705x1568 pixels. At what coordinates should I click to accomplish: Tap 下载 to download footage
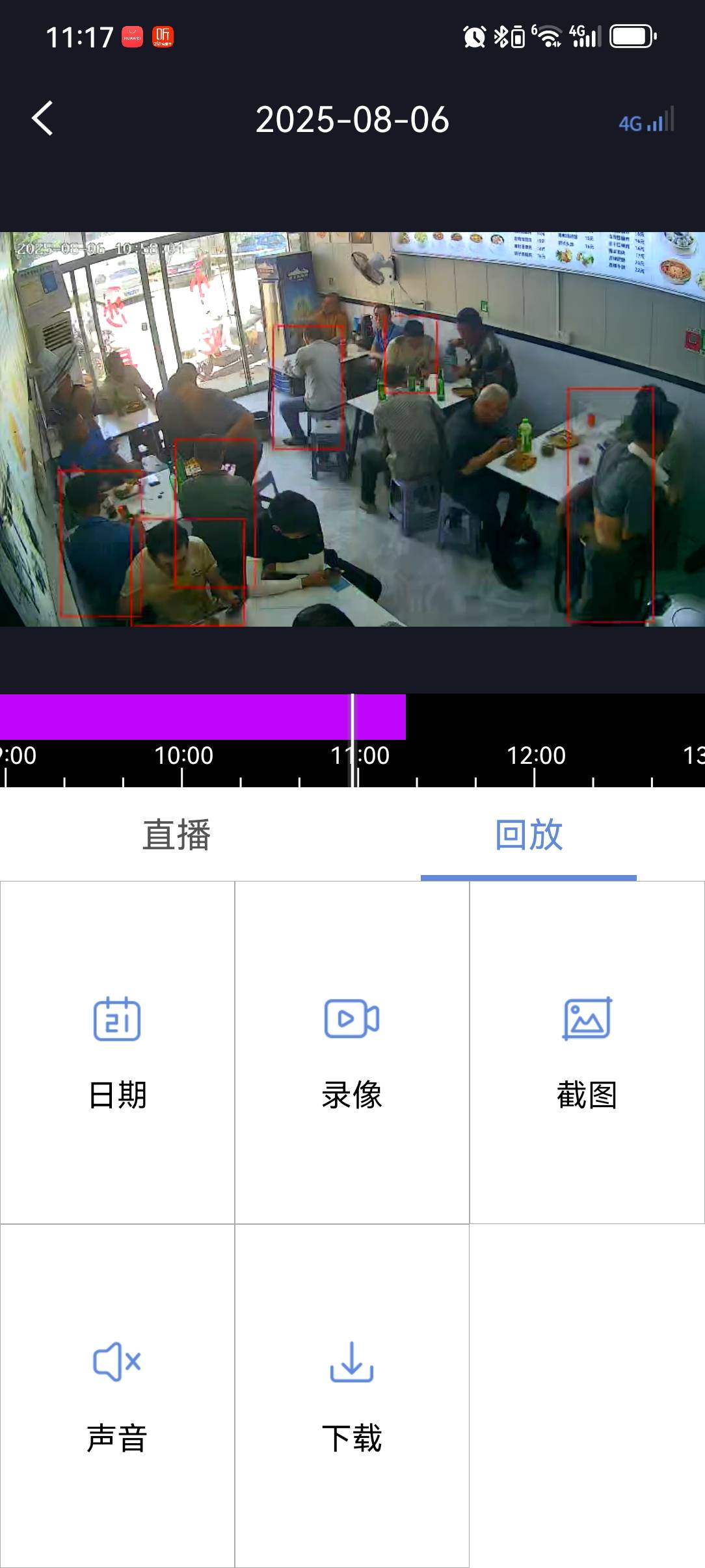click(x=352, y=1395)
